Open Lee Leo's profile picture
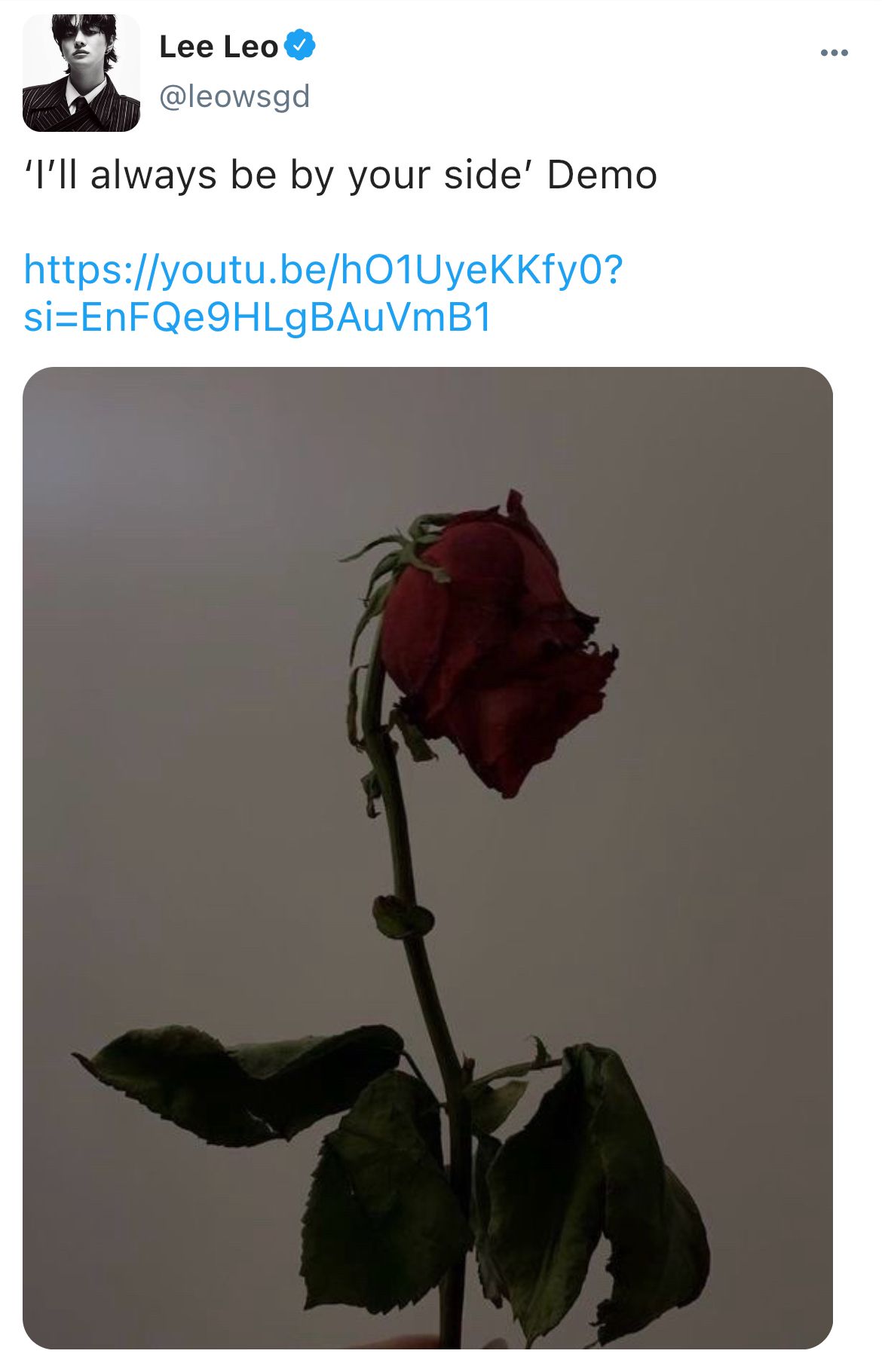This screenshot has height=1372, width=882. (x=81, y=73)
